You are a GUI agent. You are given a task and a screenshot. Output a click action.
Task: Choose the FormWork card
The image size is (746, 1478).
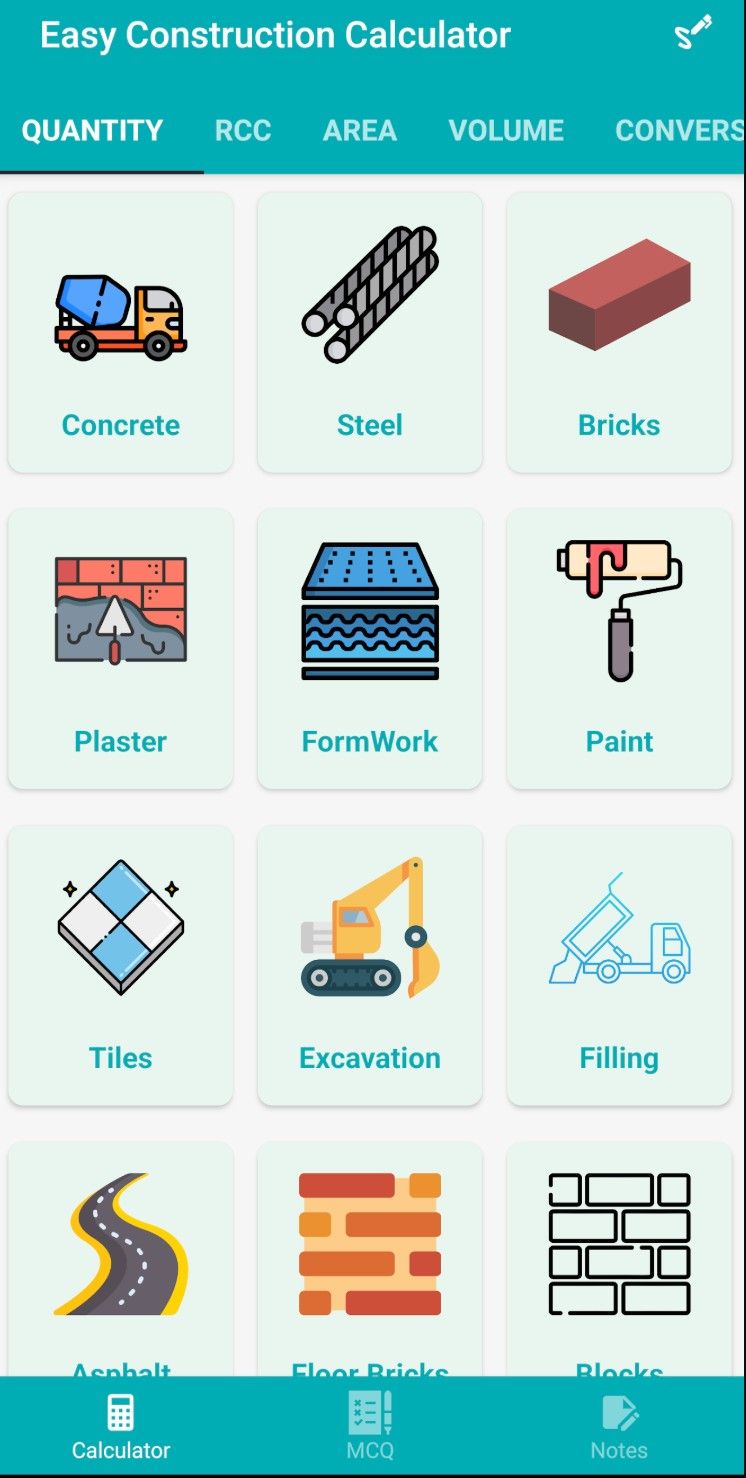(370, 649)
